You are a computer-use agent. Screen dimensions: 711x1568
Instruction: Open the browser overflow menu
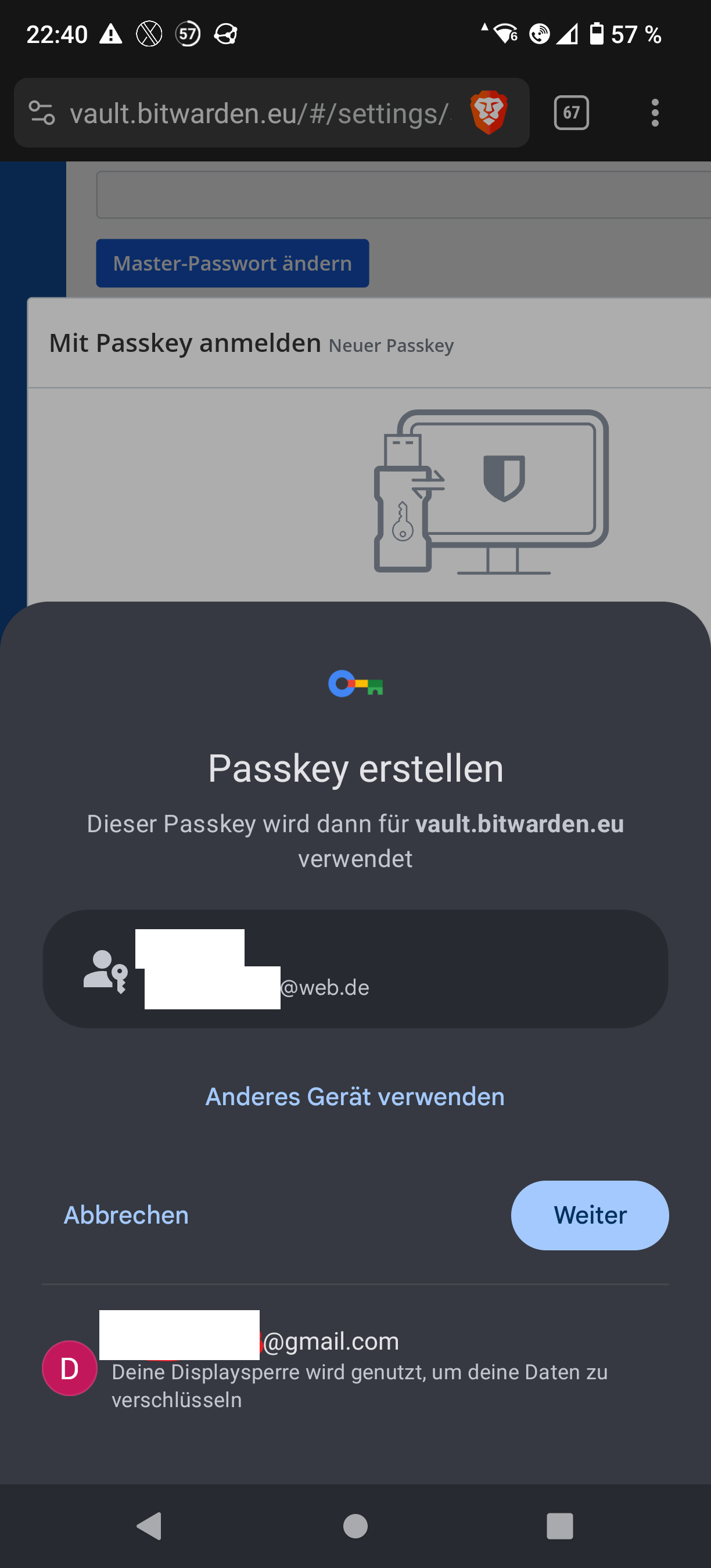tap(655, 113)
